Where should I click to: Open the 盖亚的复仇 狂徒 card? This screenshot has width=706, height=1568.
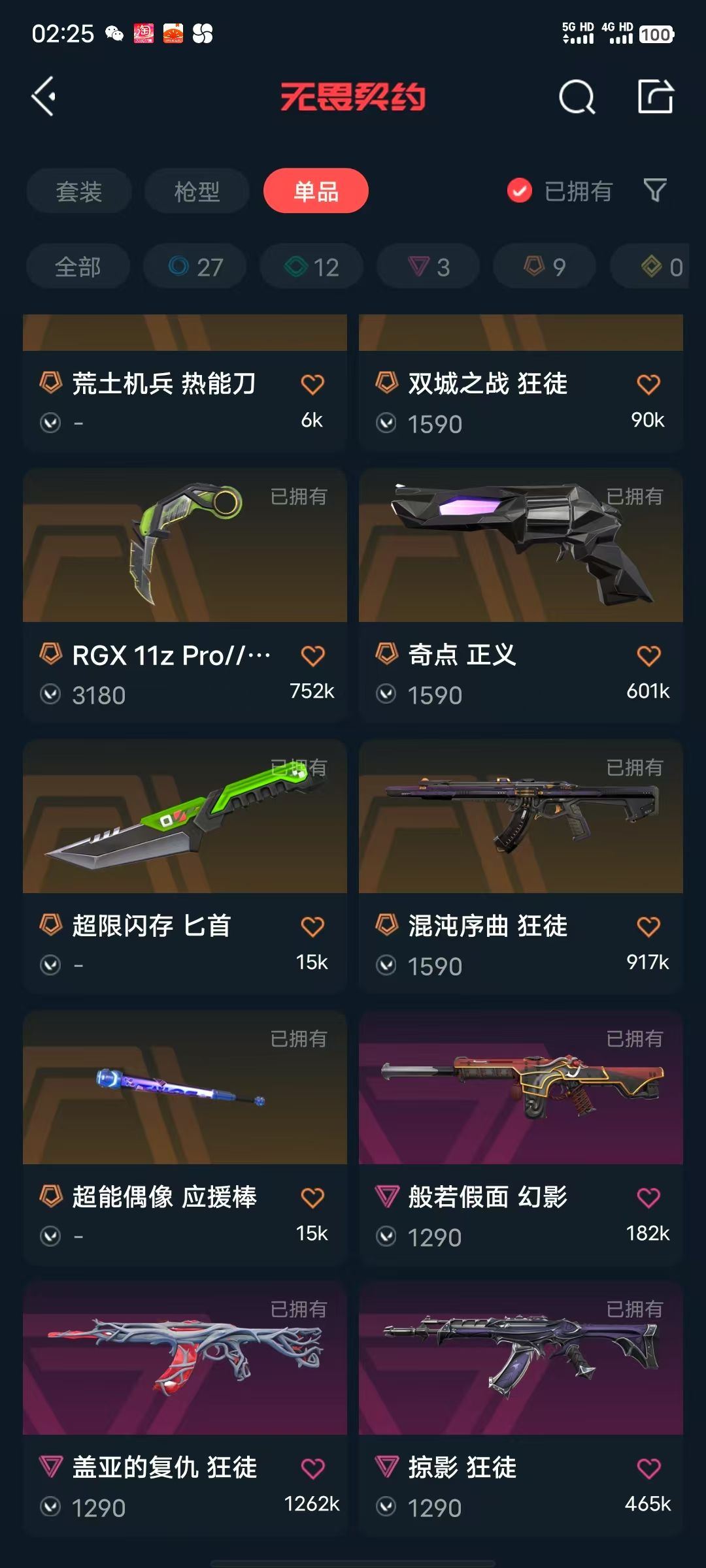(x=185, y=1409)
